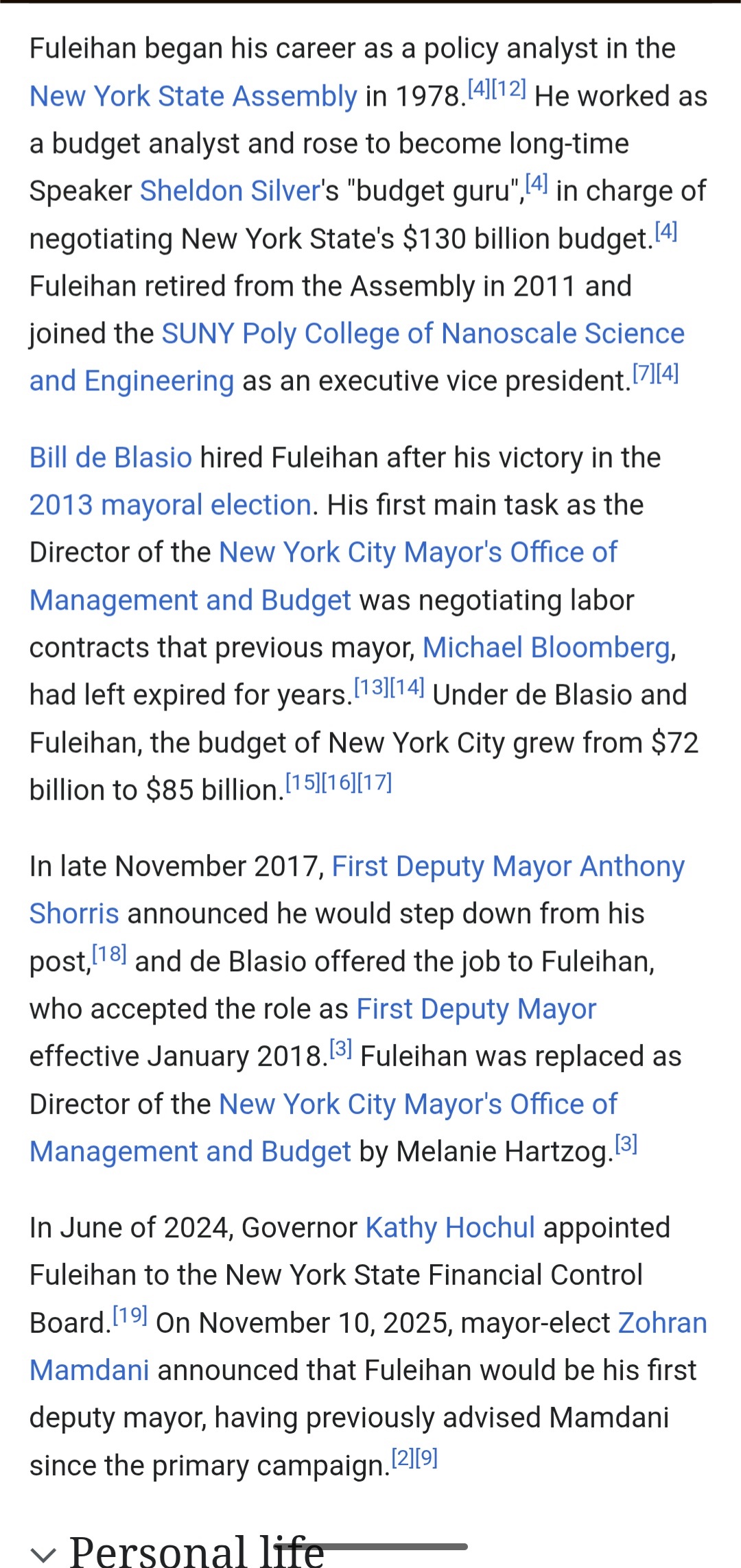Follow the Sheldon Silver link
The image size is (741, 1568).
click(230, 191)
